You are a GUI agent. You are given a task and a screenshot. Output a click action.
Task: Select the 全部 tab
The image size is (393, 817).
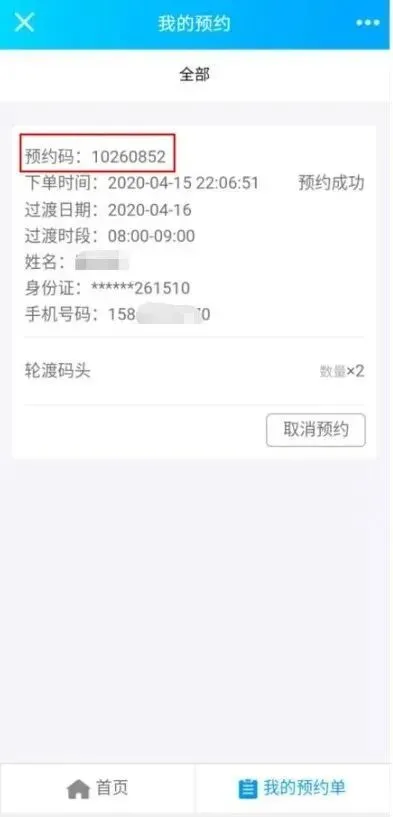click(x=194, y=75)
